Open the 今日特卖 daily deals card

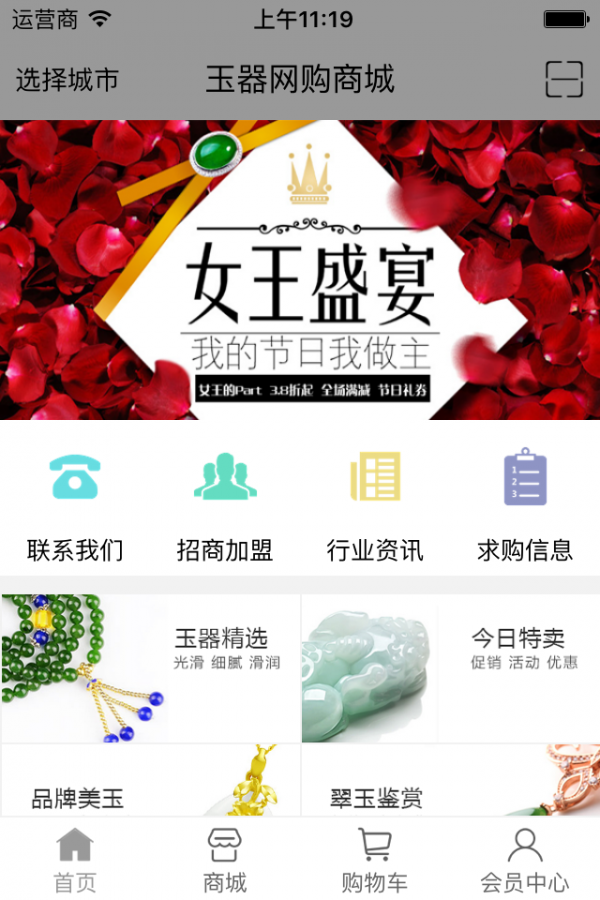[x=451, y=668]
